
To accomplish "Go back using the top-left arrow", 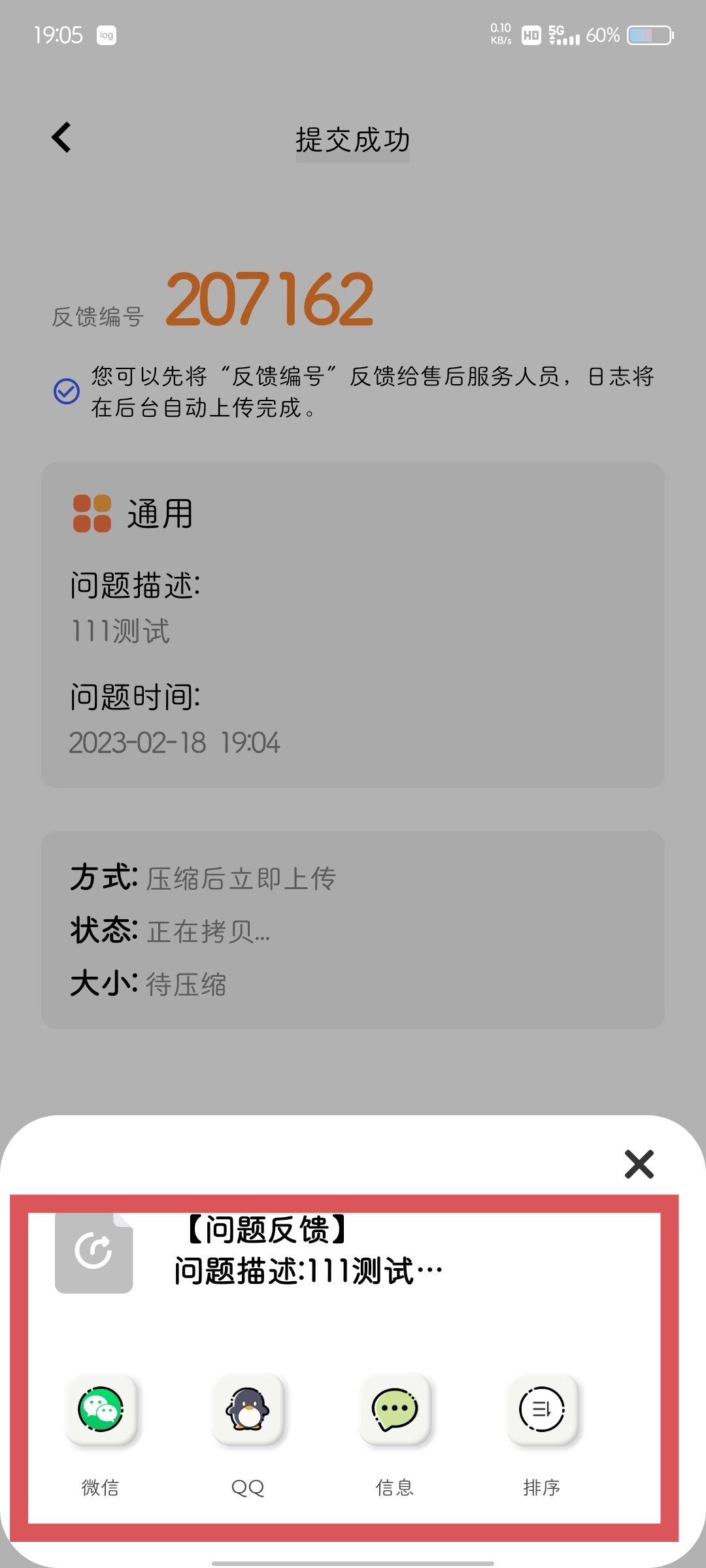I will click(x=61, y=138).
